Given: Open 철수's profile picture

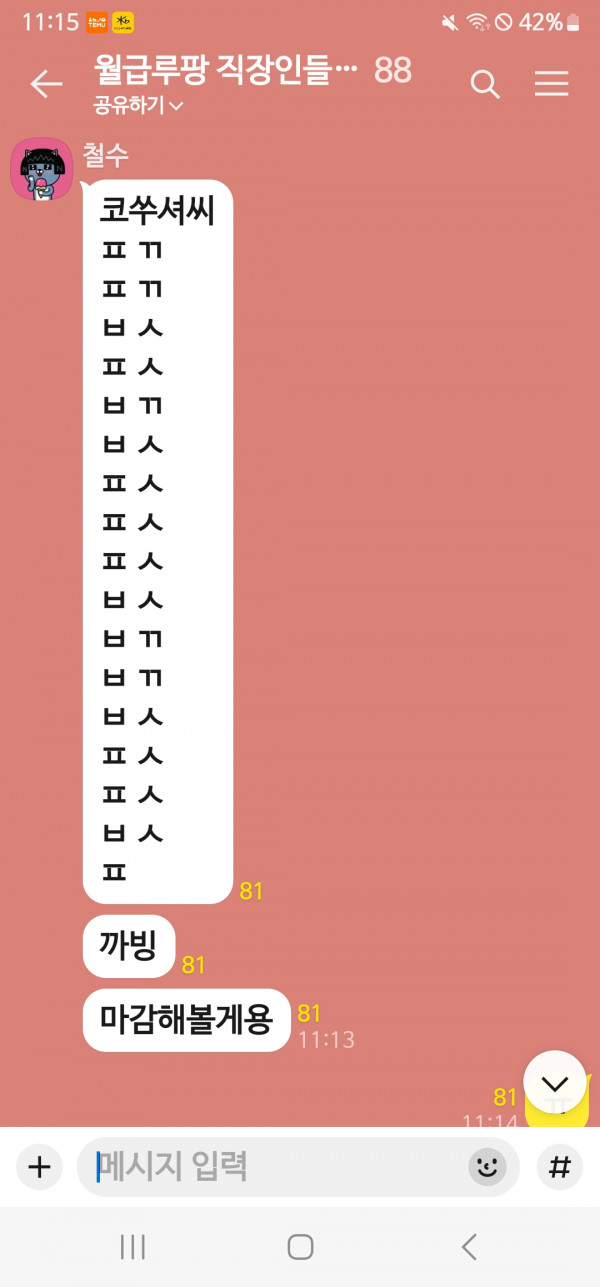Looking at the screenshot, I should point(41,170).
